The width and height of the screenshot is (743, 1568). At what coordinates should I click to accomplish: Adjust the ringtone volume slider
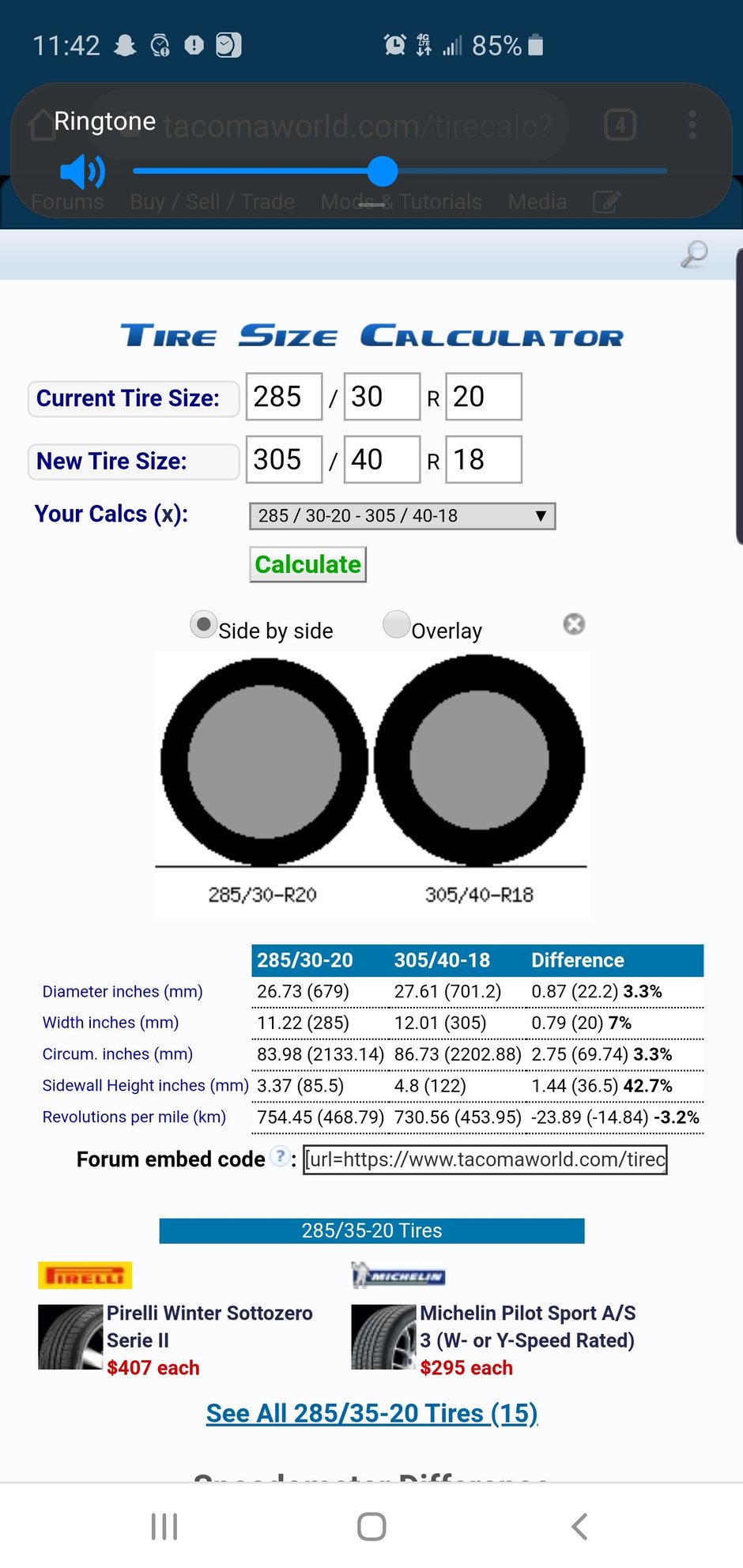(383, 171)
